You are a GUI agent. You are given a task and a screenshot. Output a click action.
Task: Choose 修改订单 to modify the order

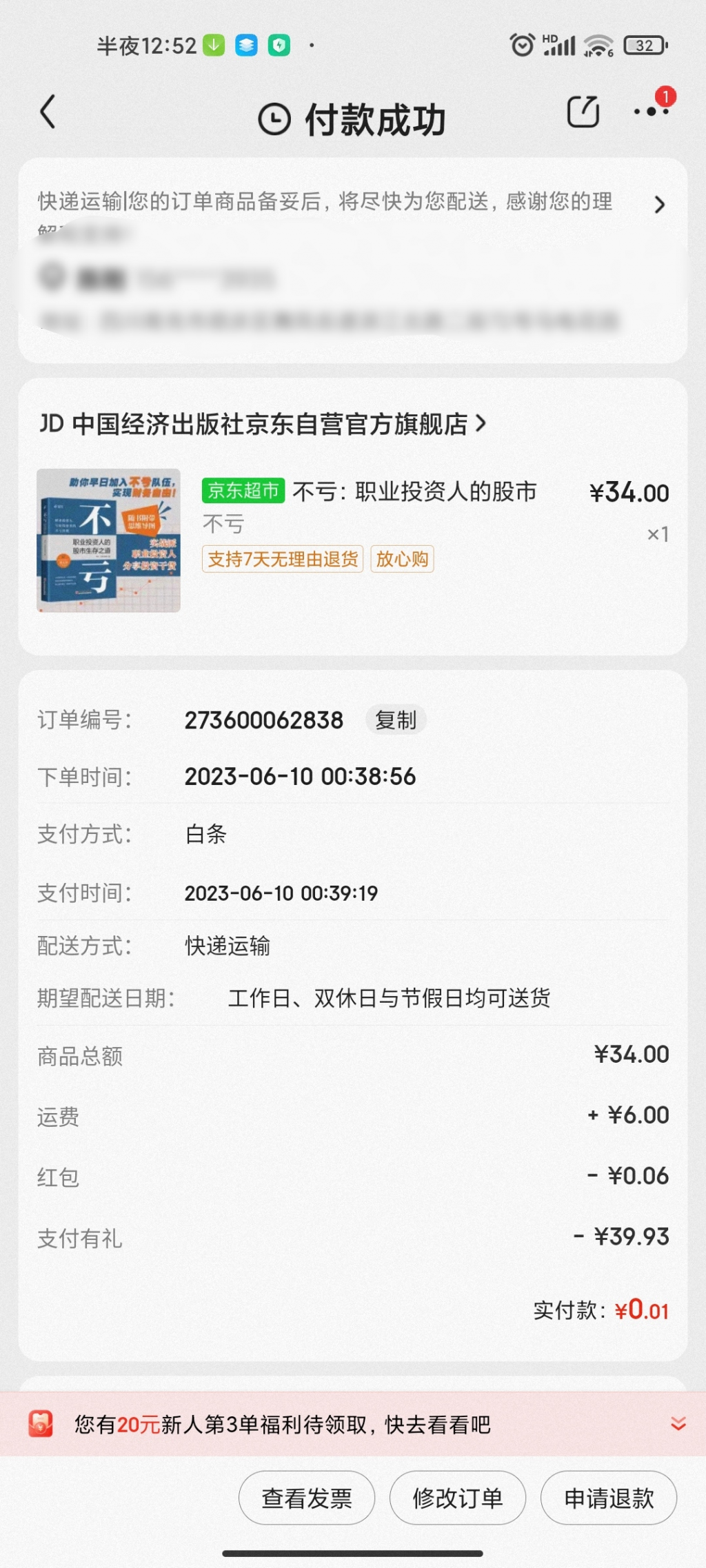coord(458,1498)
